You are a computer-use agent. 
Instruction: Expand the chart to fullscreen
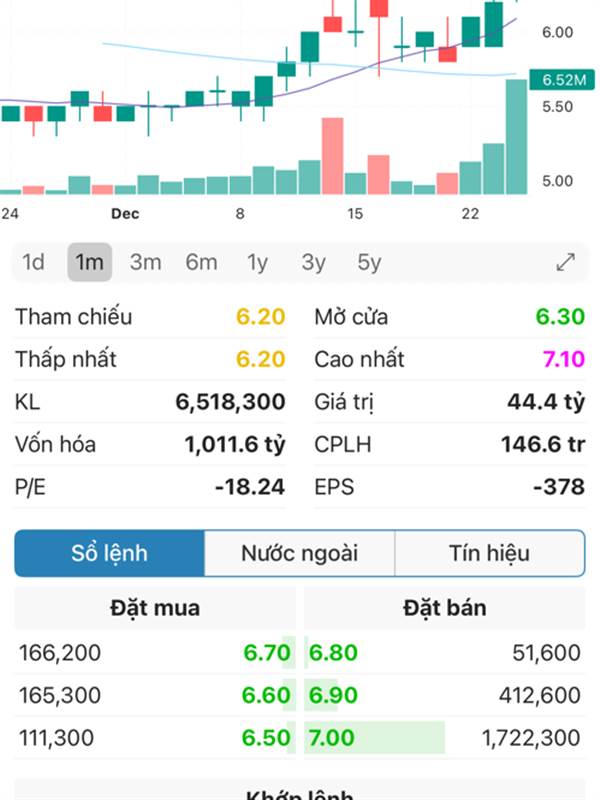[x=566, y=263]
